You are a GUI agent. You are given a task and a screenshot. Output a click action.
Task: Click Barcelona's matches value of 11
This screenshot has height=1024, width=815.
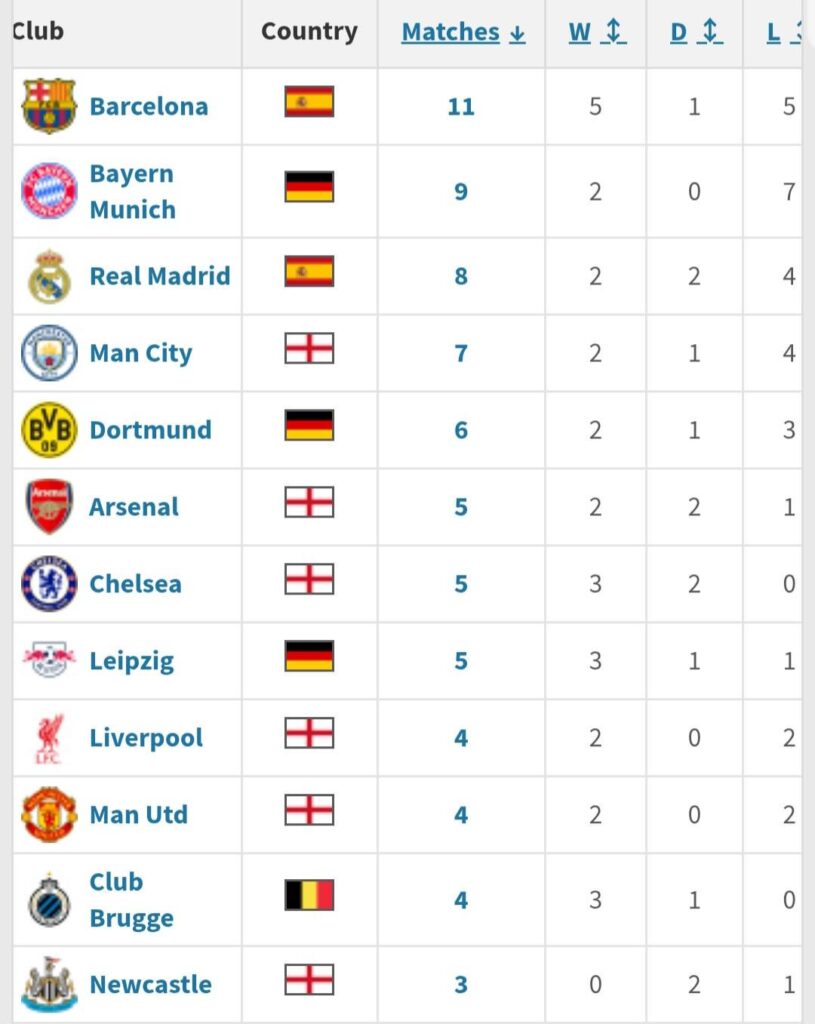click(460, 105)
